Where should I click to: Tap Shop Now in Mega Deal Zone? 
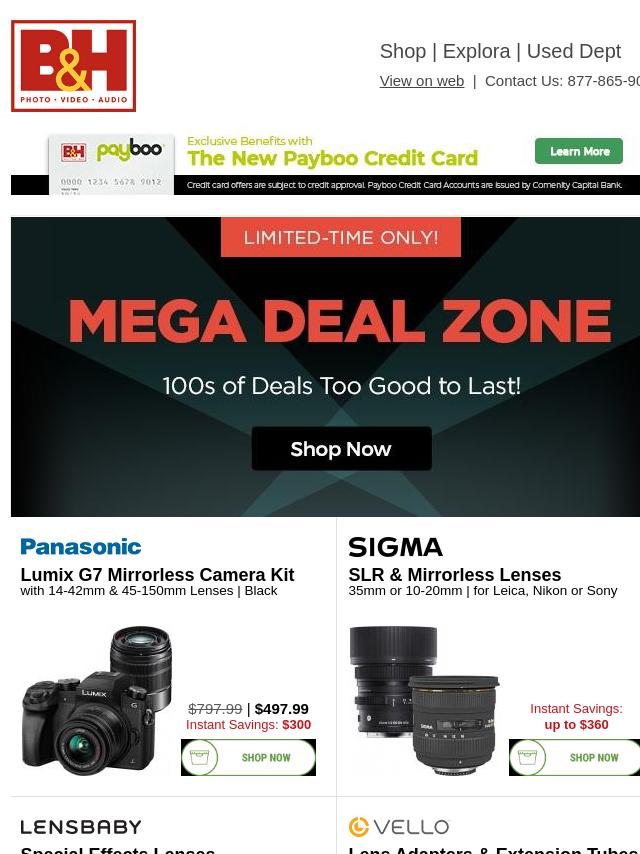pyautogui.click(x=341, y=449)
